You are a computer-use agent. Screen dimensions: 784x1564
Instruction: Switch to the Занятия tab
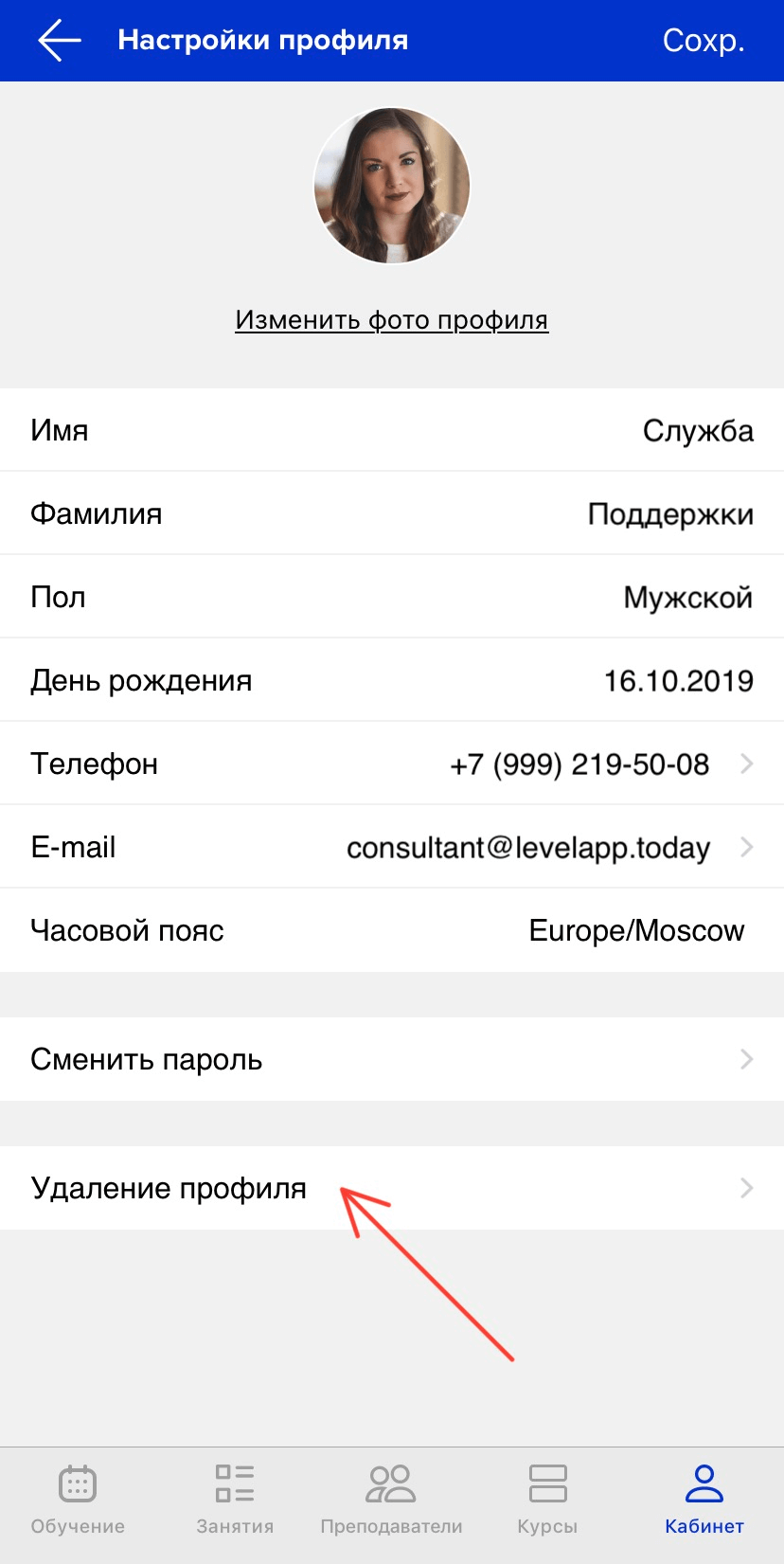(x=235, y=1498)
